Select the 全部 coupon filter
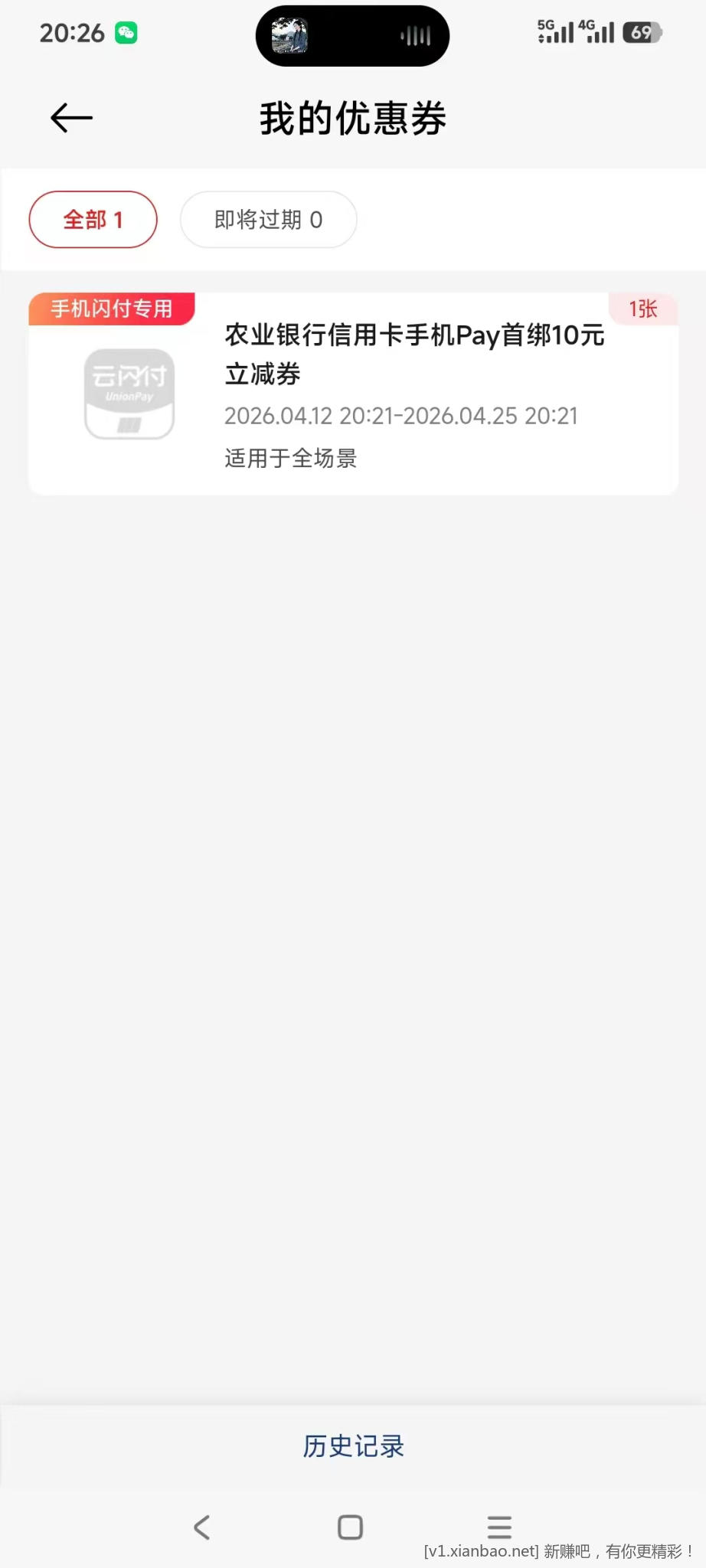Screen dimensions: 706x1568 tap(92, 219)
